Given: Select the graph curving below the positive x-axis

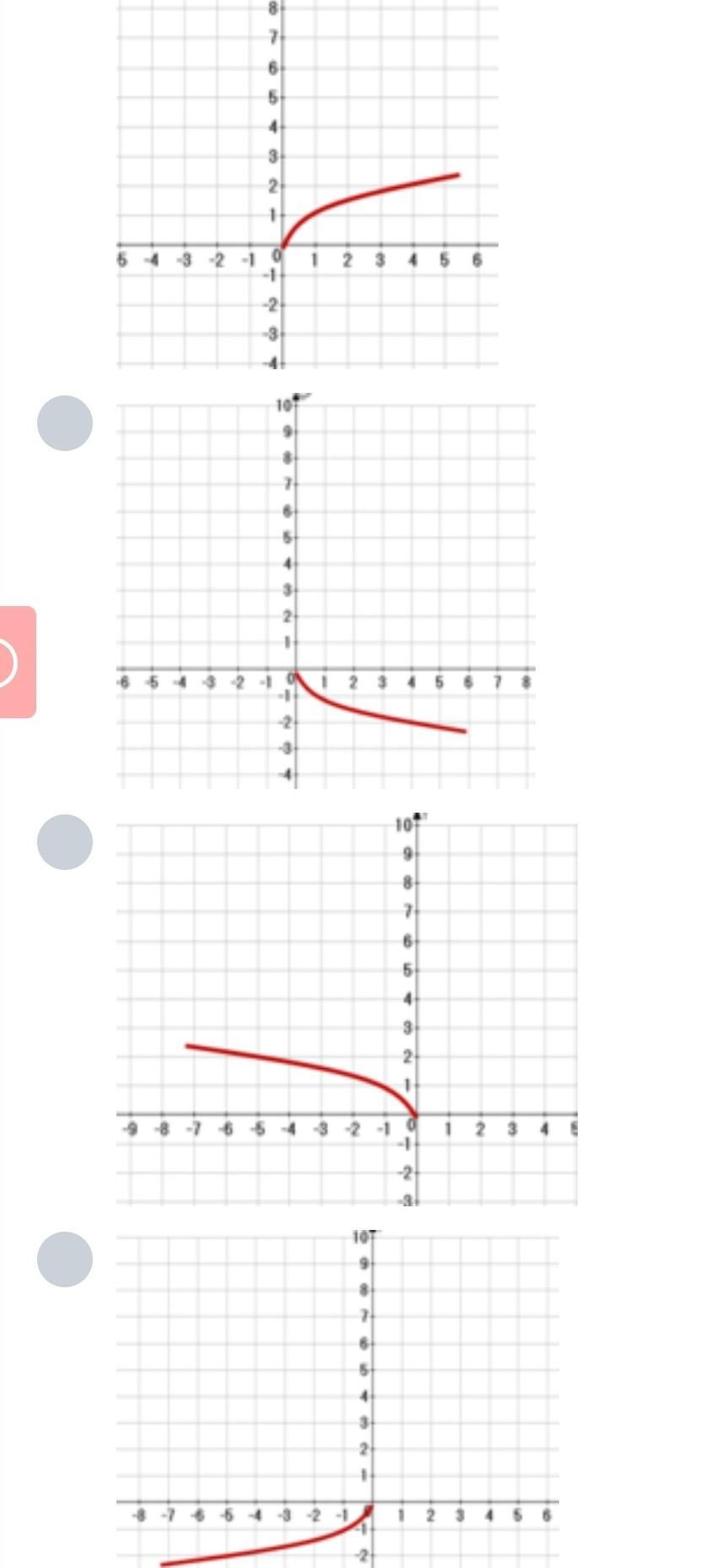Looking at the screenshot, I should [x=65, y=422].
